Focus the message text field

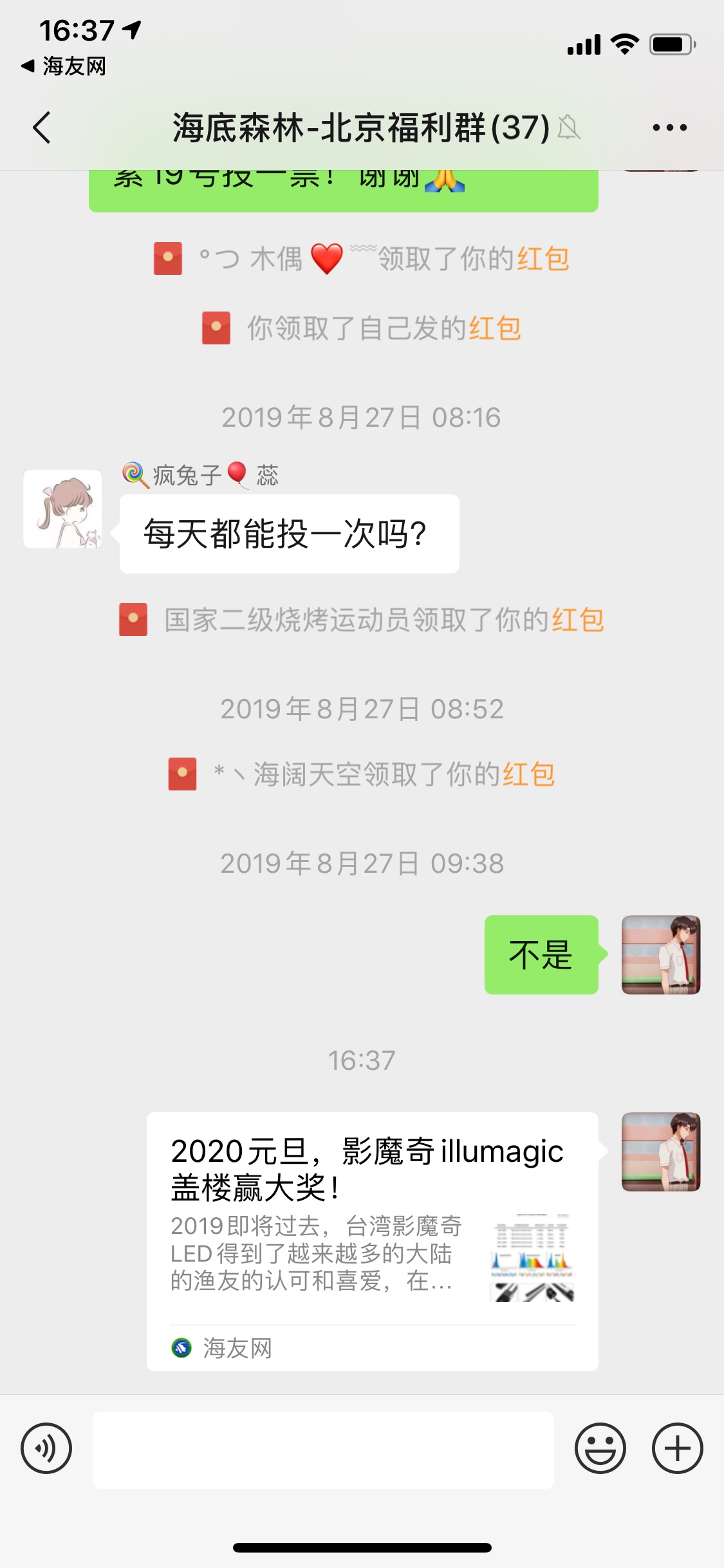pyautogui.click(x=323, y=1450)
